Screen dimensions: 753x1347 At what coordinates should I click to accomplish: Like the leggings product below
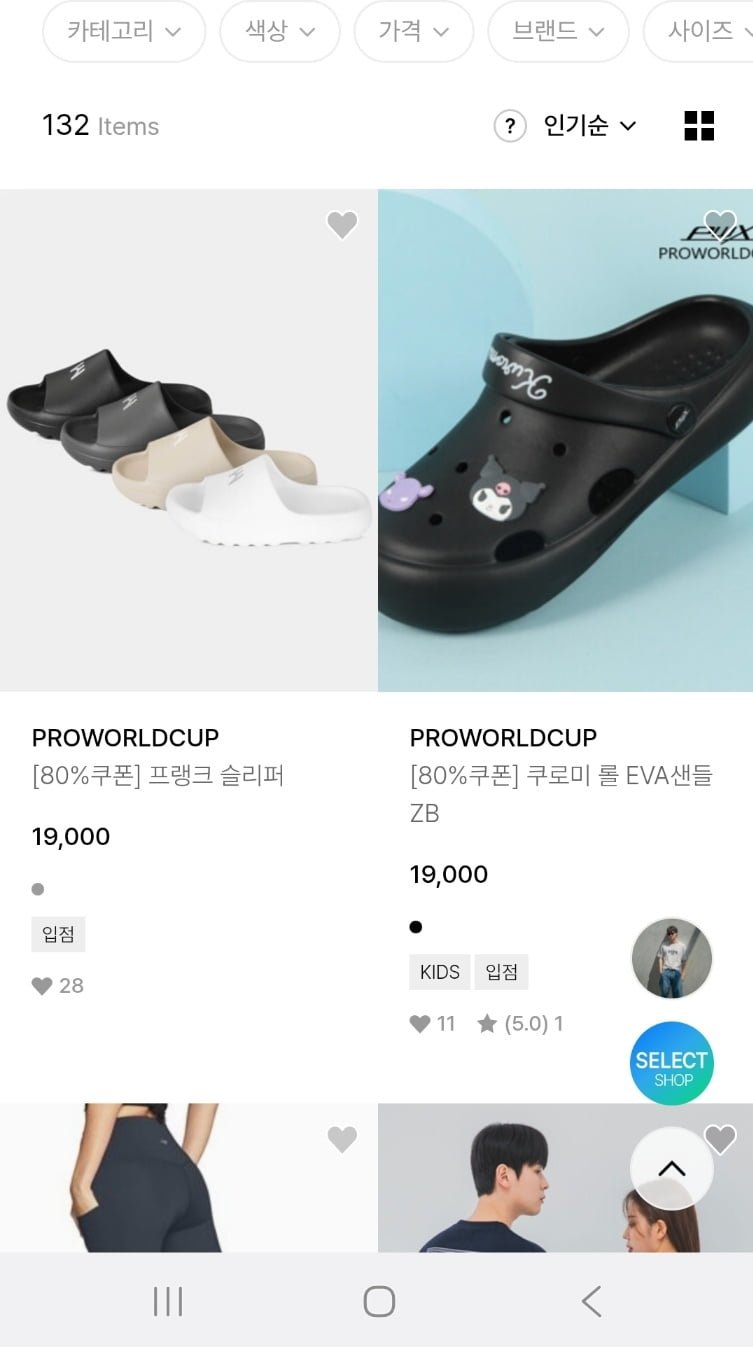(x=342, y=1139)
